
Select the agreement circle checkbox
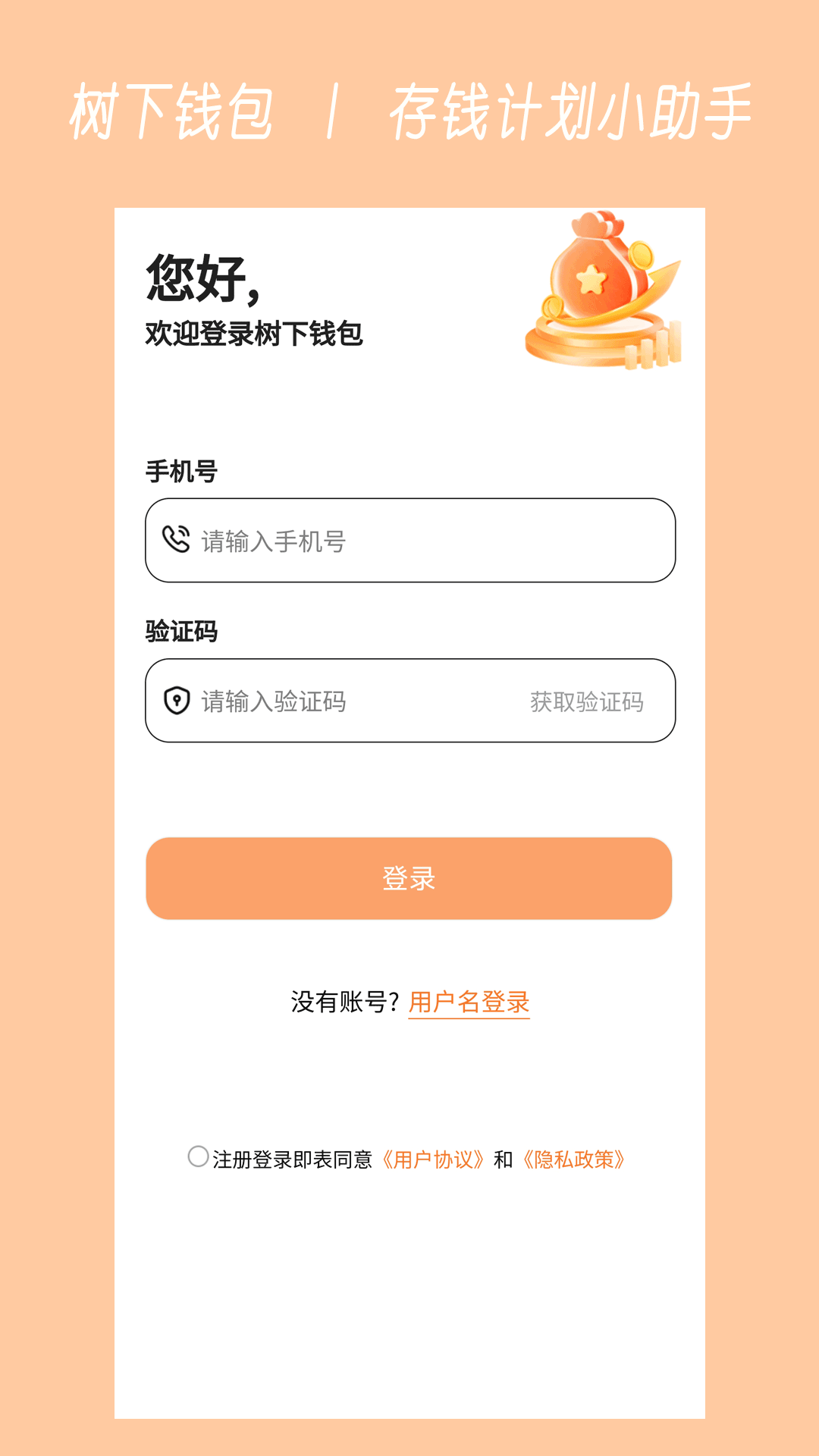[199, 1156]
